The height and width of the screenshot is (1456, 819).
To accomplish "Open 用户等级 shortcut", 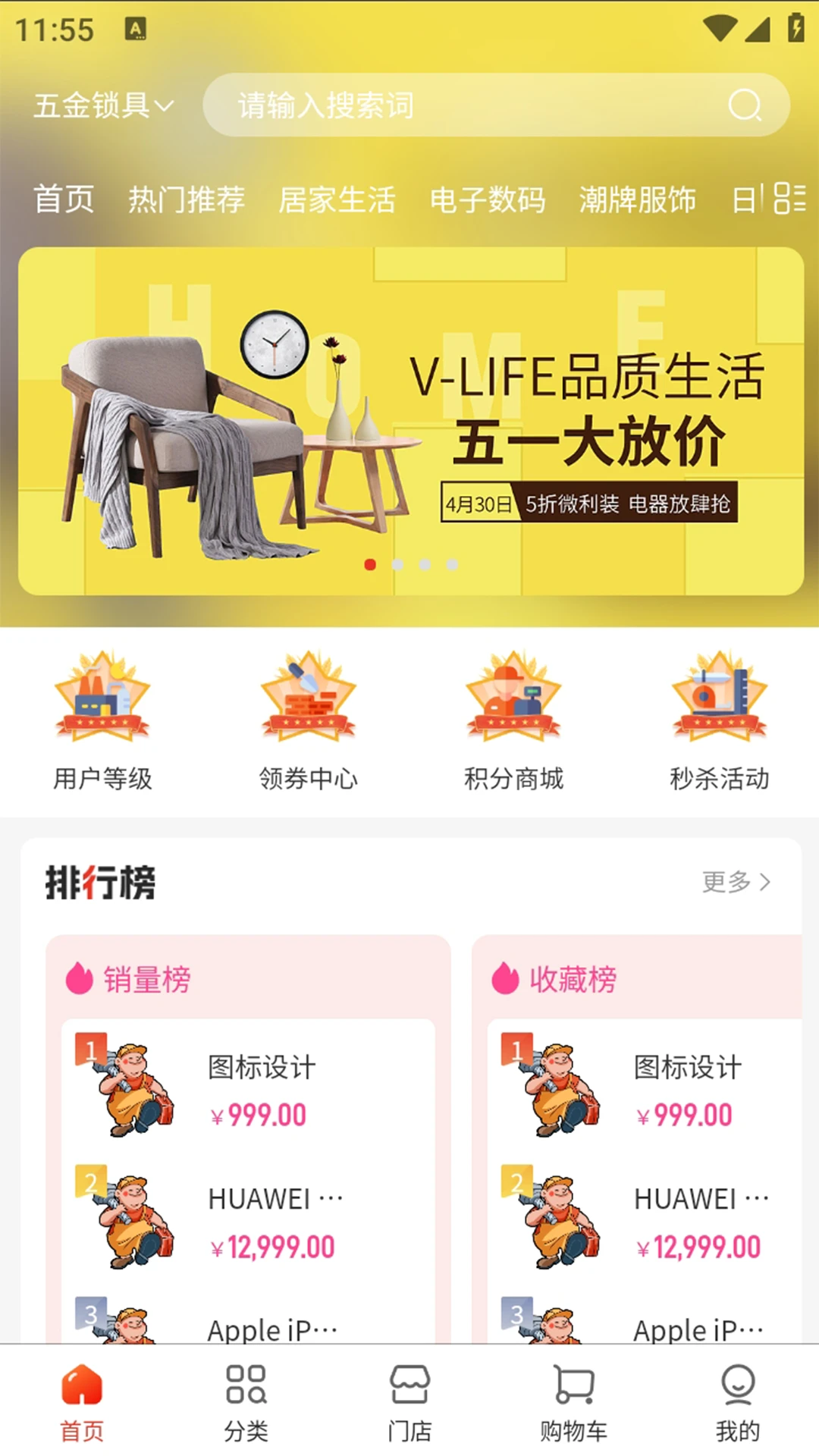I will [102, 720].
